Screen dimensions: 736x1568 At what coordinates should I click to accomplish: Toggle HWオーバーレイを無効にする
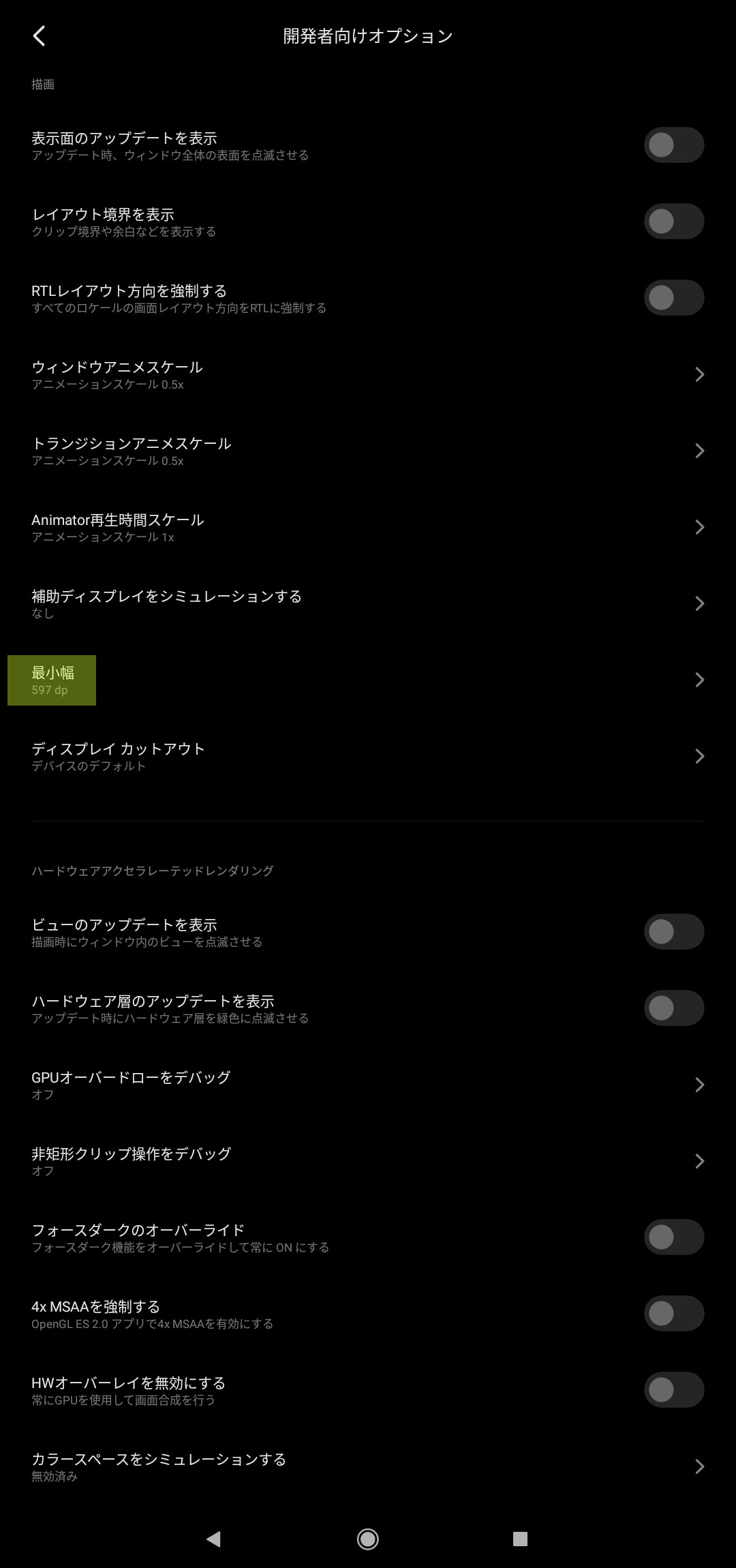click(x=674, y=1389)
